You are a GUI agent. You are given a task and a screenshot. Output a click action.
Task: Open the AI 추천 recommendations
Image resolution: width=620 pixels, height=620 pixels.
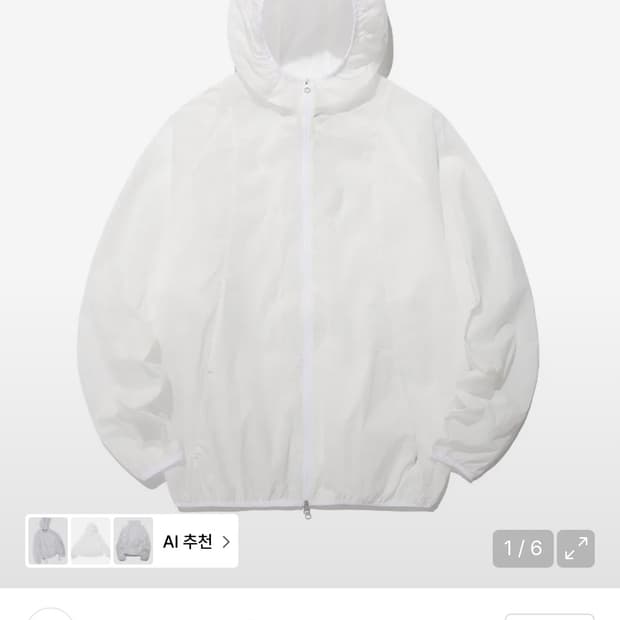point(197,543)
